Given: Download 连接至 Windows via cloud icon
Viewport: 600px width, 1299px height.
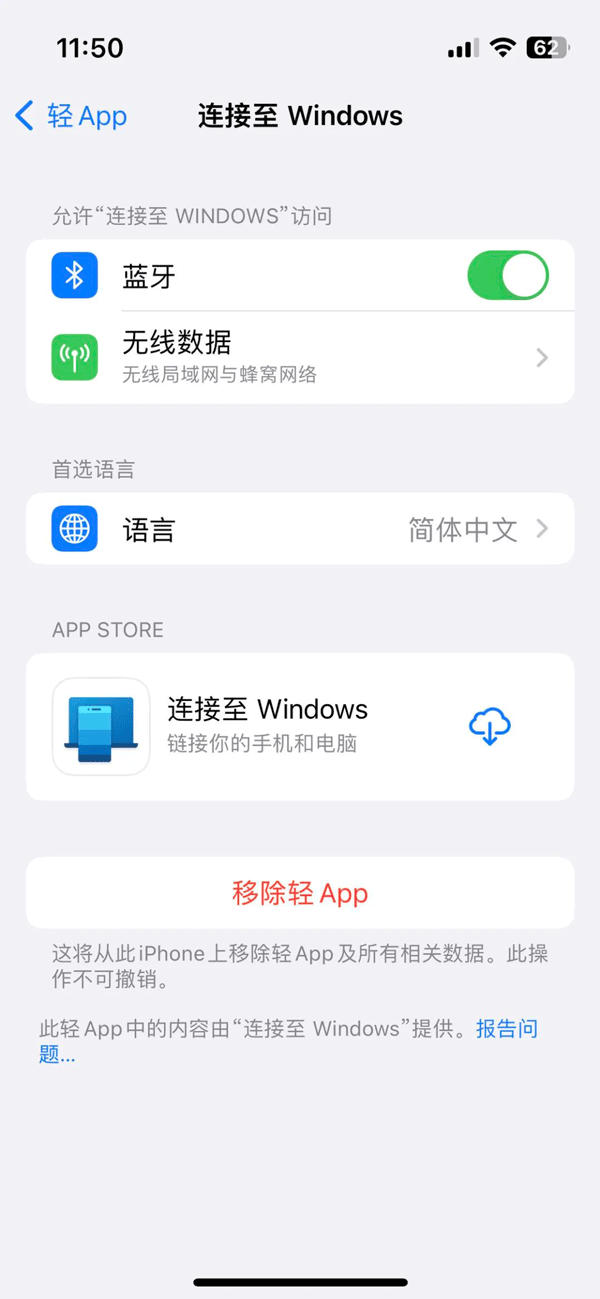Looking at the screenshot, I should pyautogui.click(x=490, y=726).
